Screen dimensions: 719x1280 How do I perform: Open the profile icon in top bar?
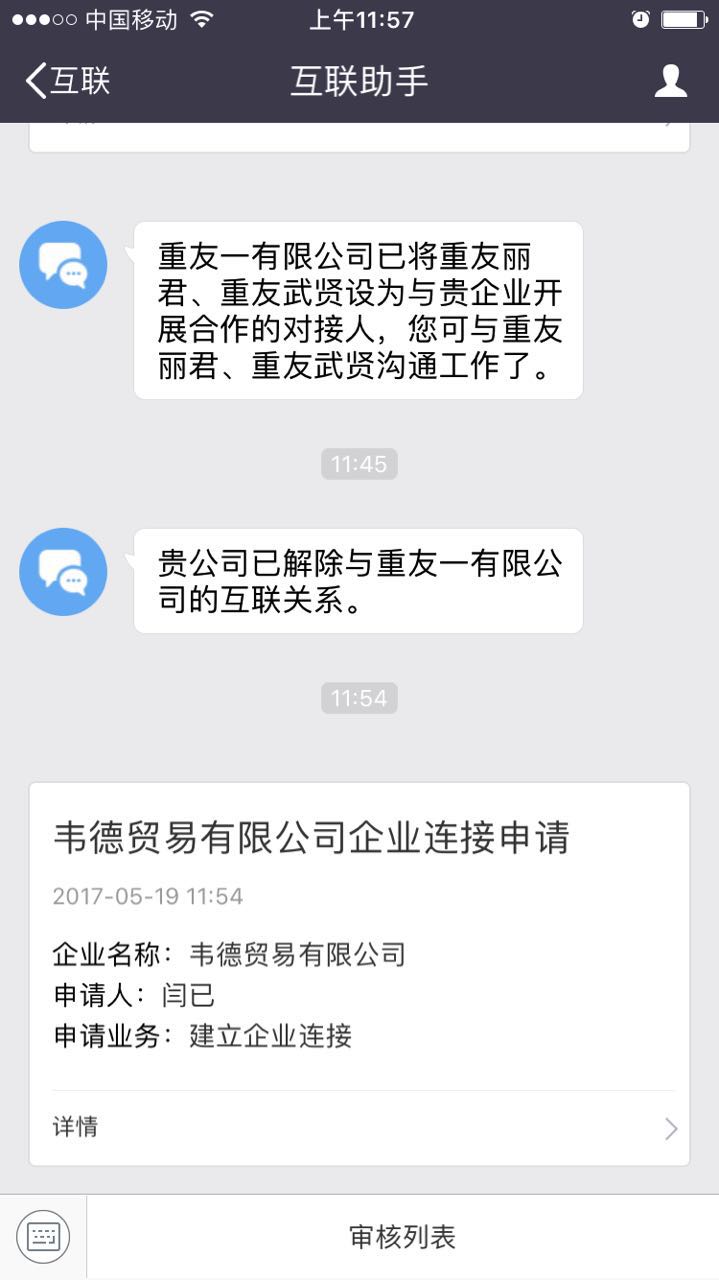(x=670, y=81)
